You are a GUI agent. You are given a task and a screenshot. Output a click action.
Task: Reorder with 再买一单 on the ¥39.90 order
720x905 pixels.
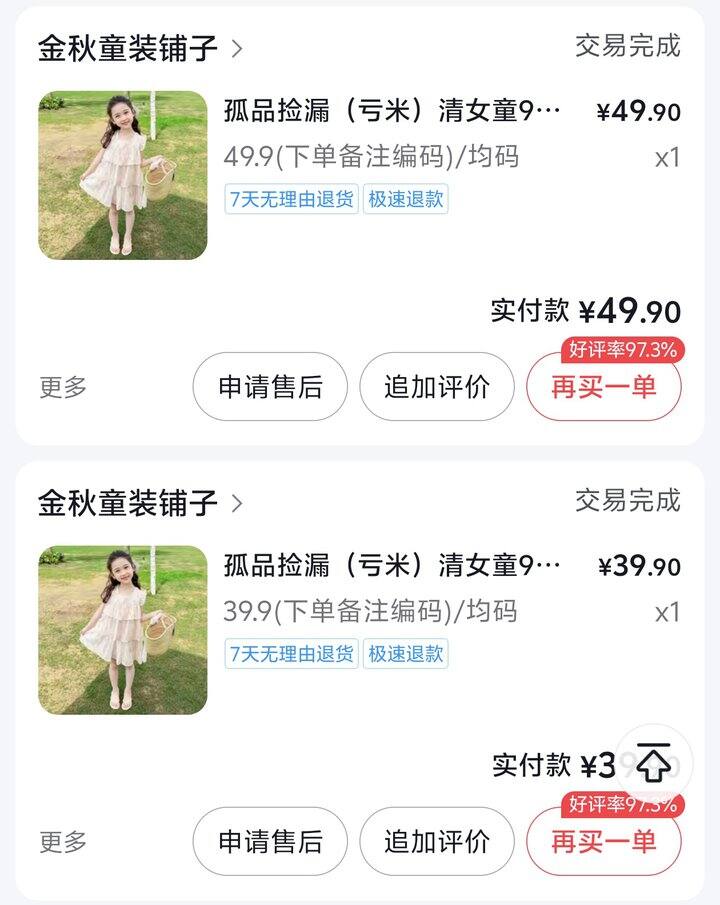coord(603,842)
